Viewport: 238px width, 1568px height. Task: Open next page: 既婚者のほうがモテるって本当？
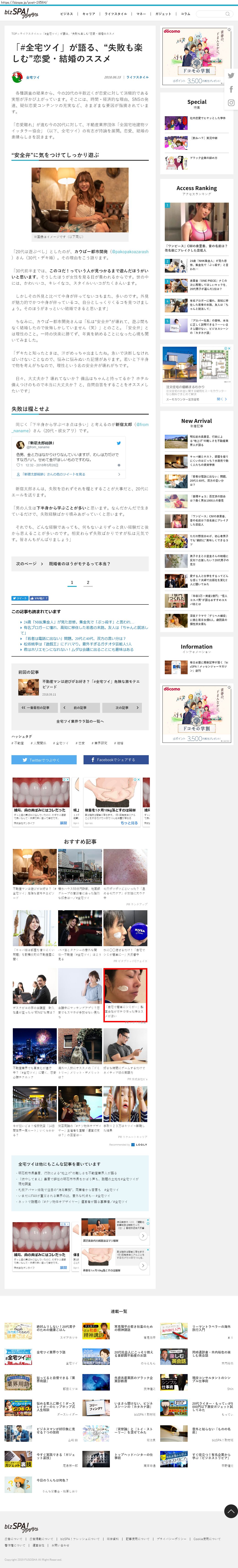[80, 564]
